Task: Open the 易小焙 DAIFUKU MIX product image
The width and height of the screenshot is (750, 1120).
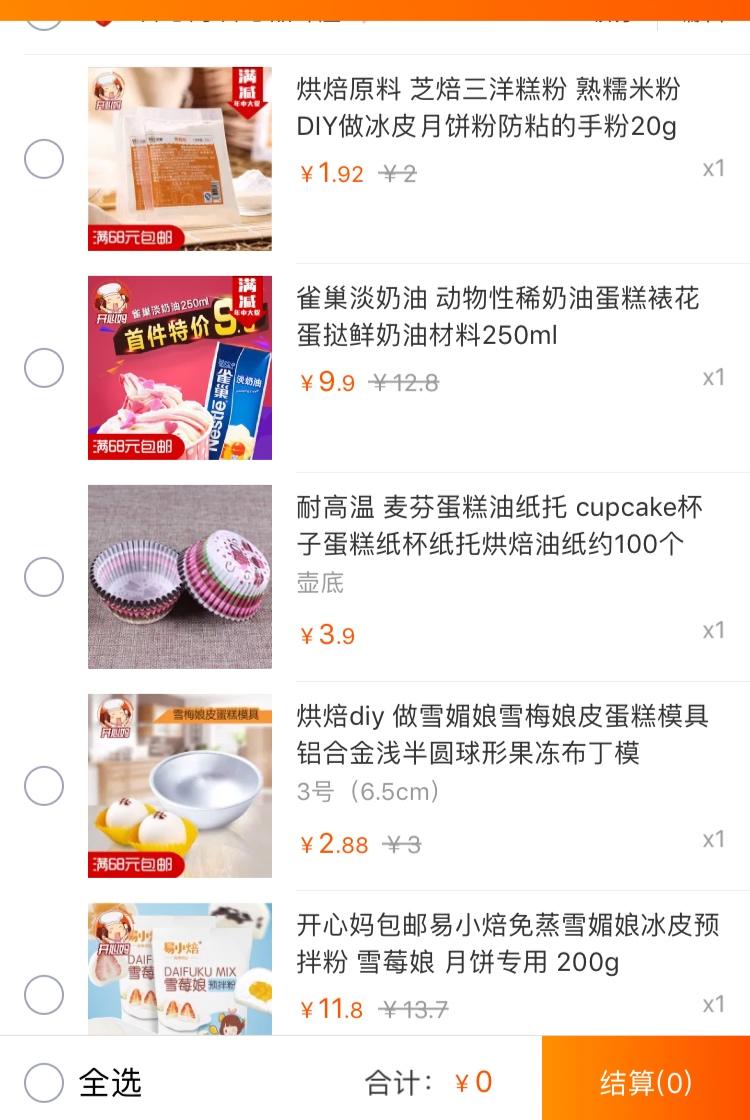Action: (x=180, y=970)
